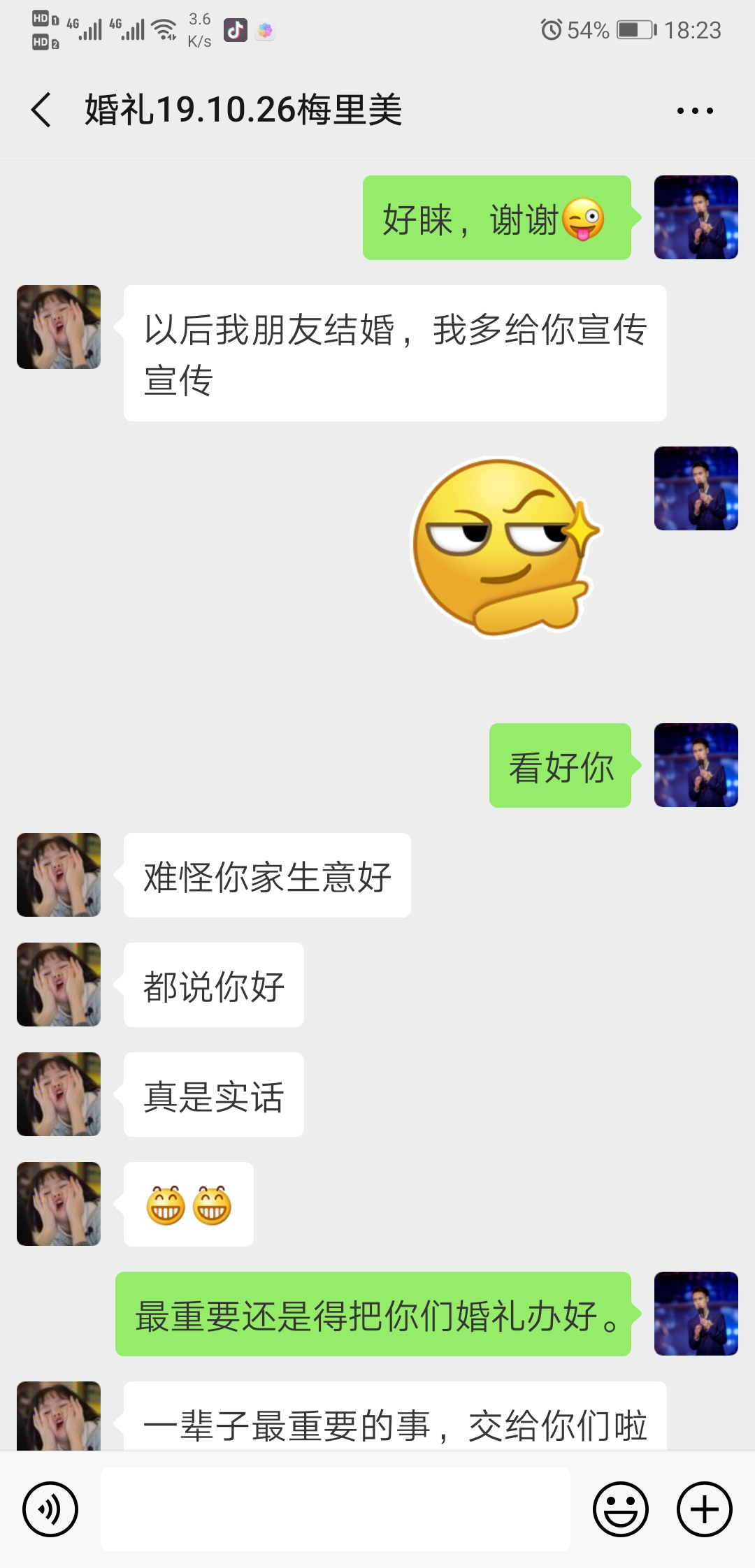The image size is (755, 1568).
Task: Go back from the chat
Action: pos(41,110)
